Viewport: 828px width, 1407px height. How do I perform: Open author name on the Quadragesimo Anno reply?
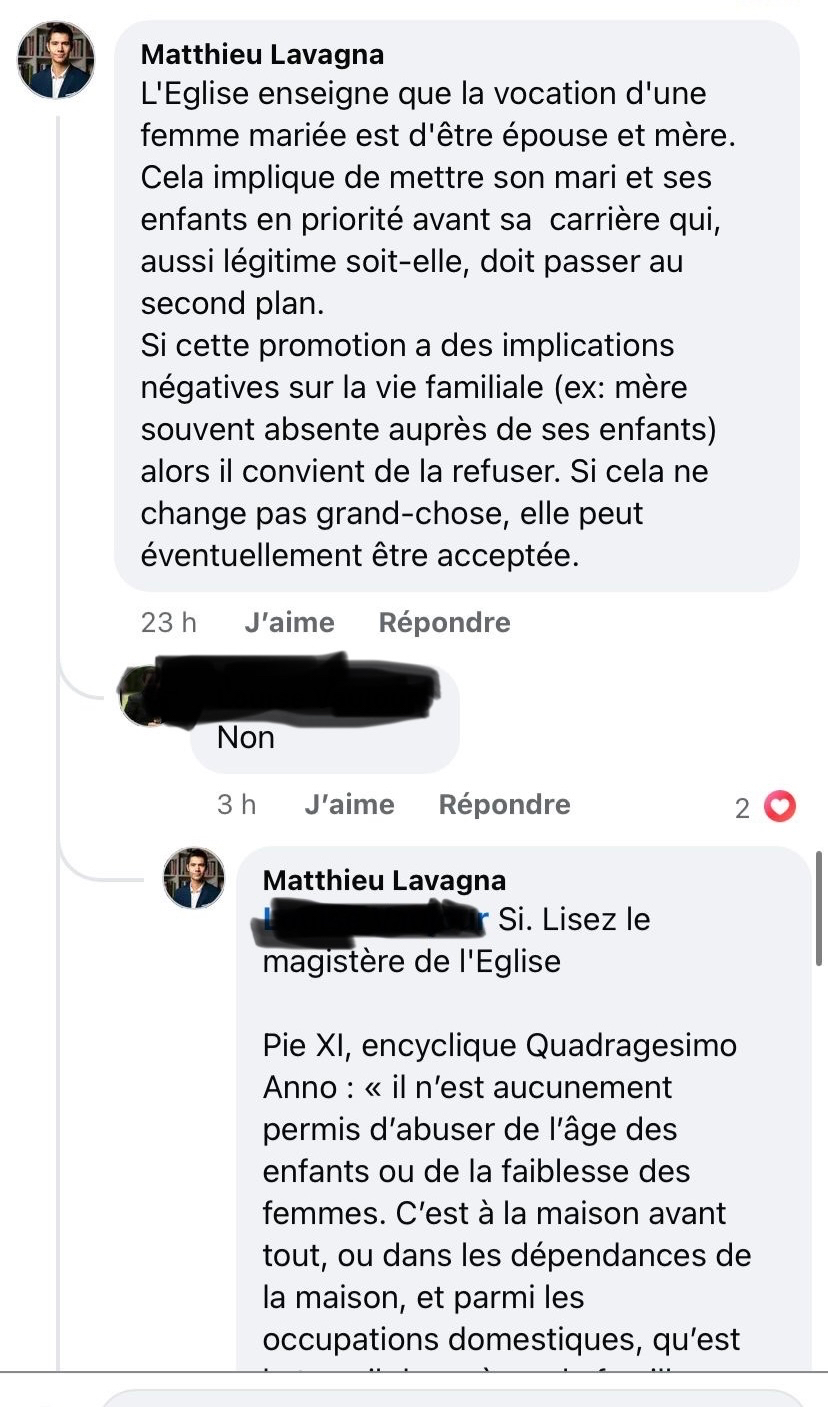click(x=384, y=880)
